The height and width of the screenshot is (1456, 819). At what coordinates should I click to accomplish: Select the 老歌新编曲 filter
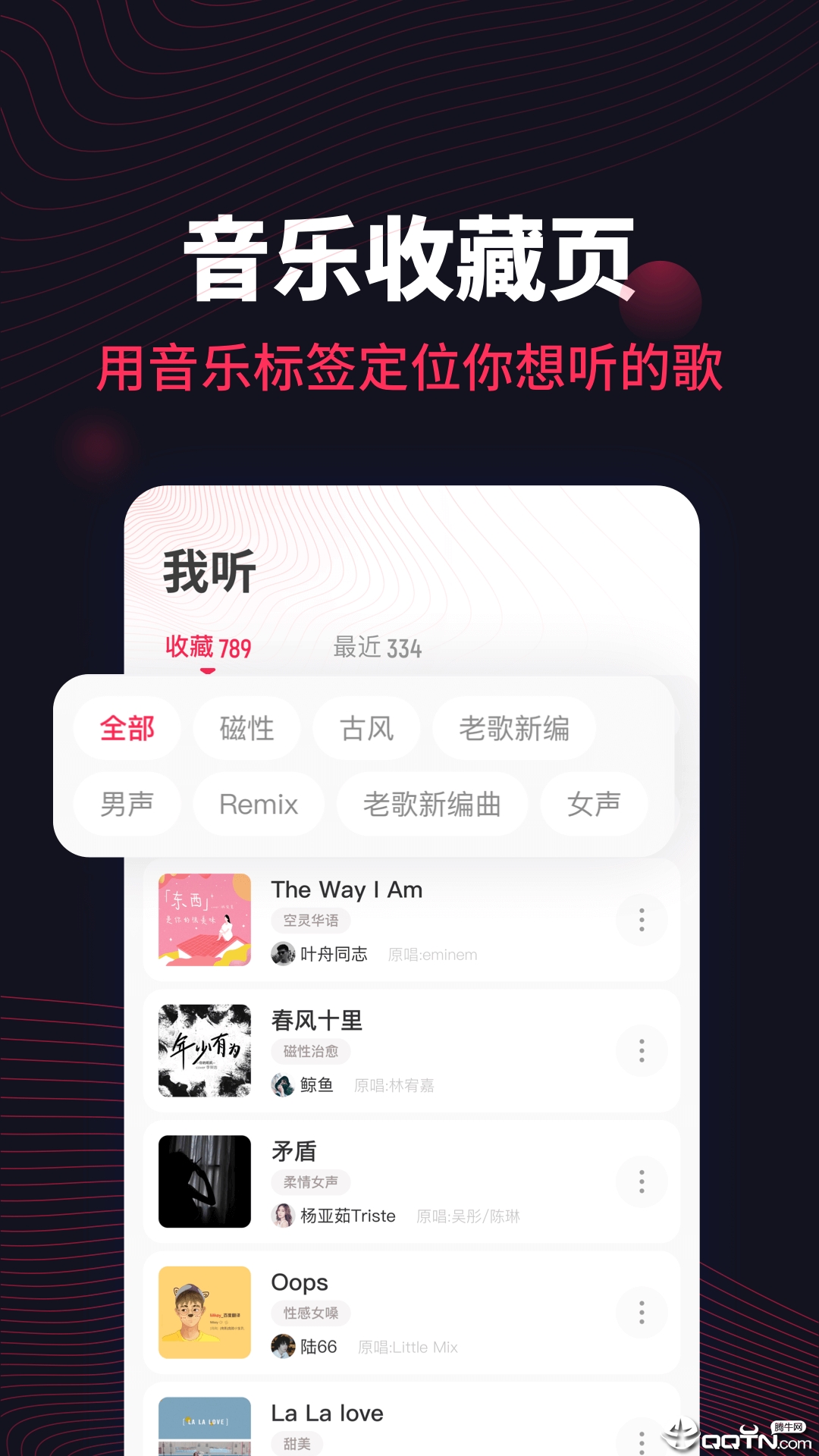[x=431, y=804]
